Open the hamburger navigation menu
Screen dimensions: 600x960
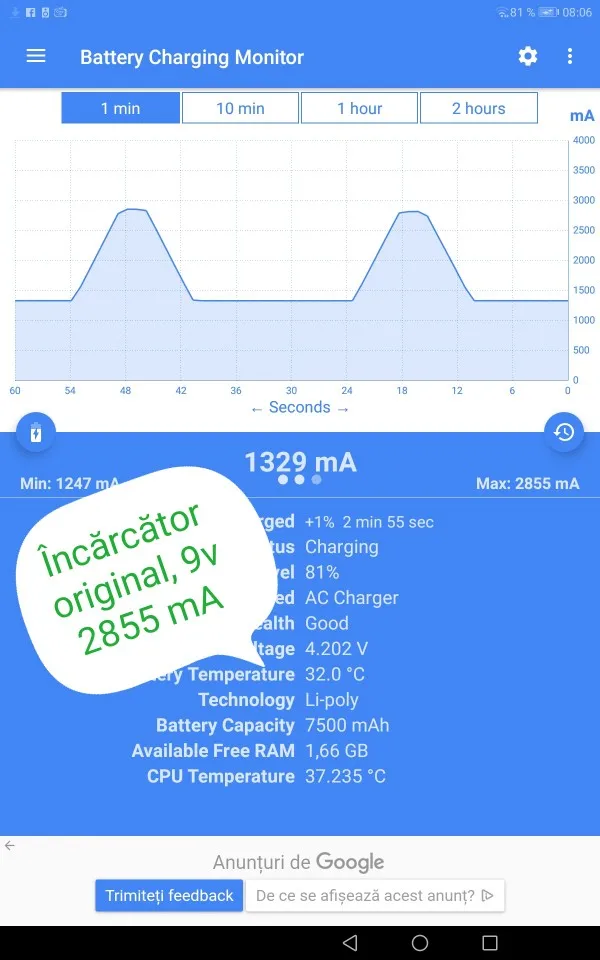tap(36, 56)
